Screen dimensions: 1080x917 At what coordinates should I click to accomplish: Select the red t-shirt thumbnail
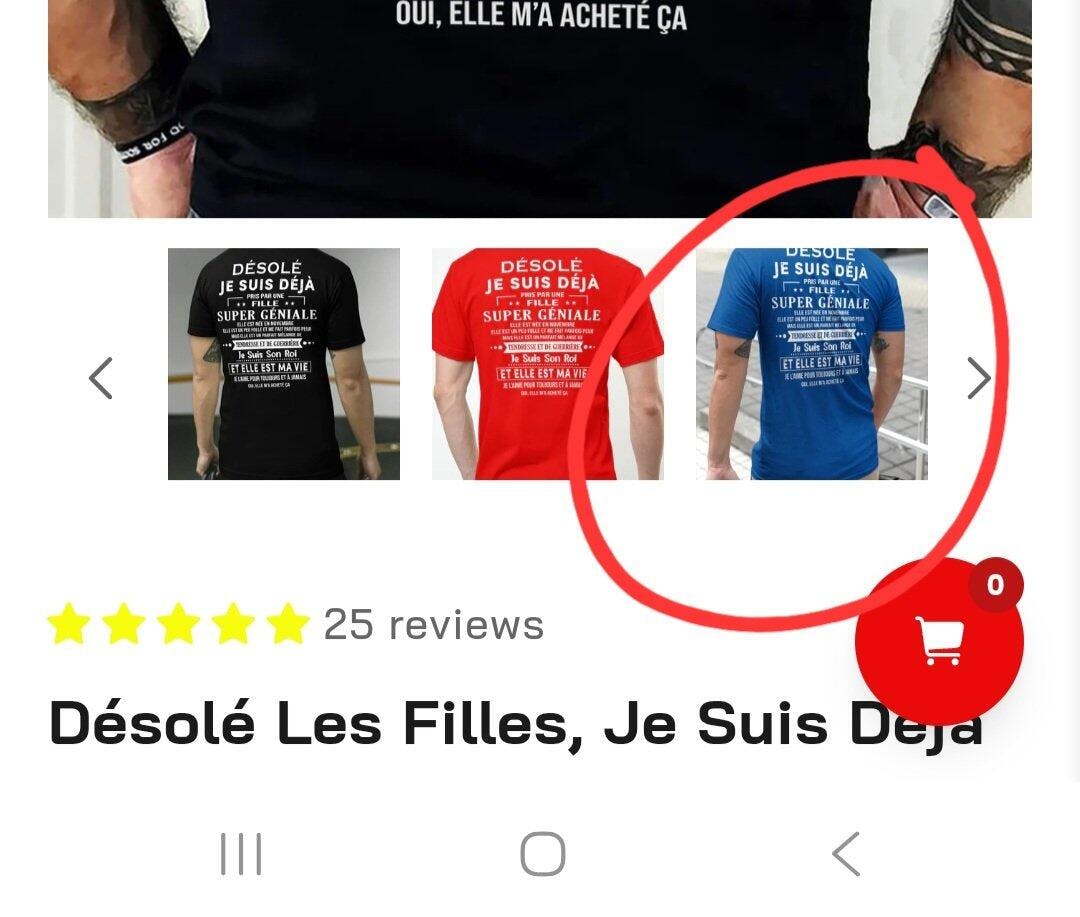547,364
